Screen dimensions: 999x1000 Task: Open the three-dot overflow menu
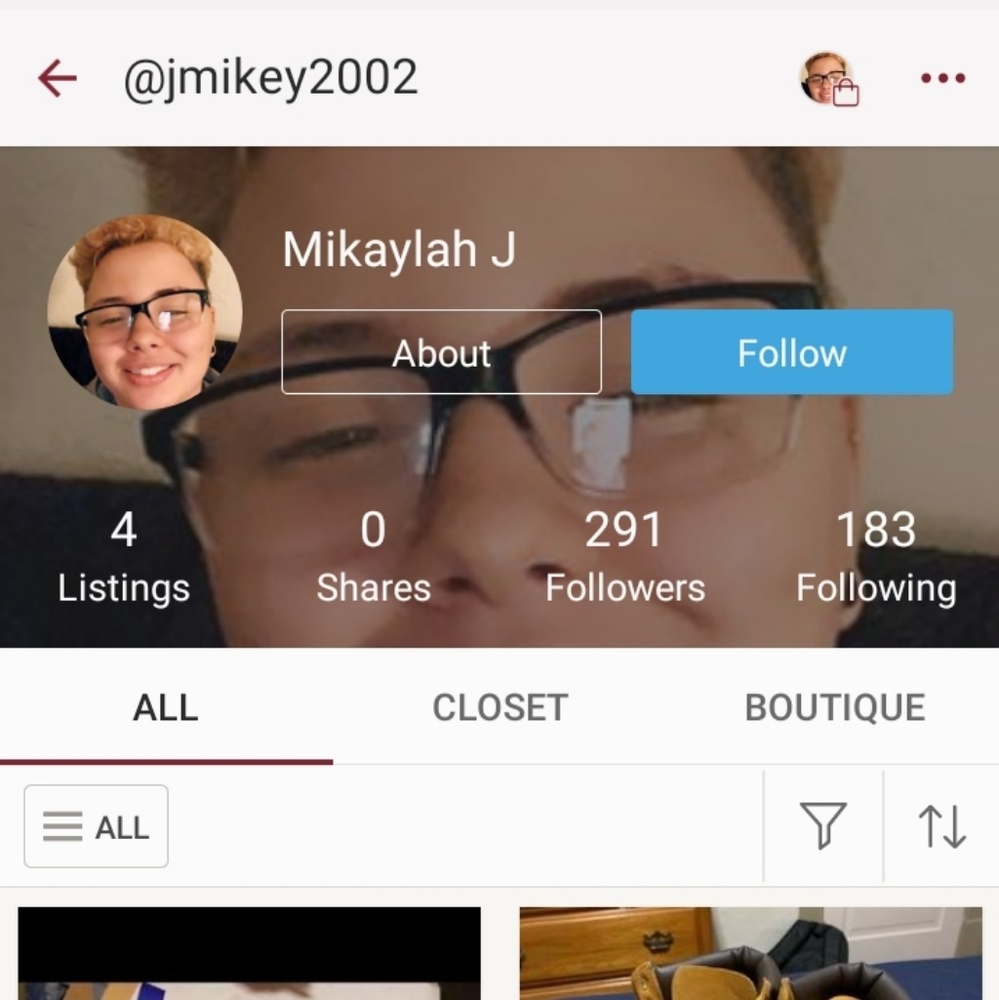click(942, 78)
